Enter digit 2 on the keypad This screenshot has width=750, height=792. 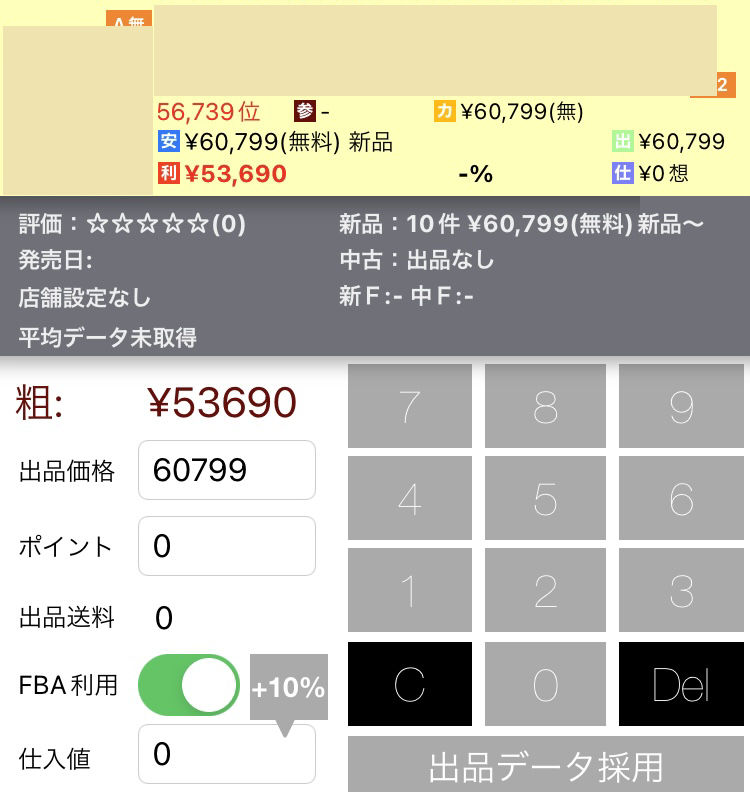tap(545, 591)
